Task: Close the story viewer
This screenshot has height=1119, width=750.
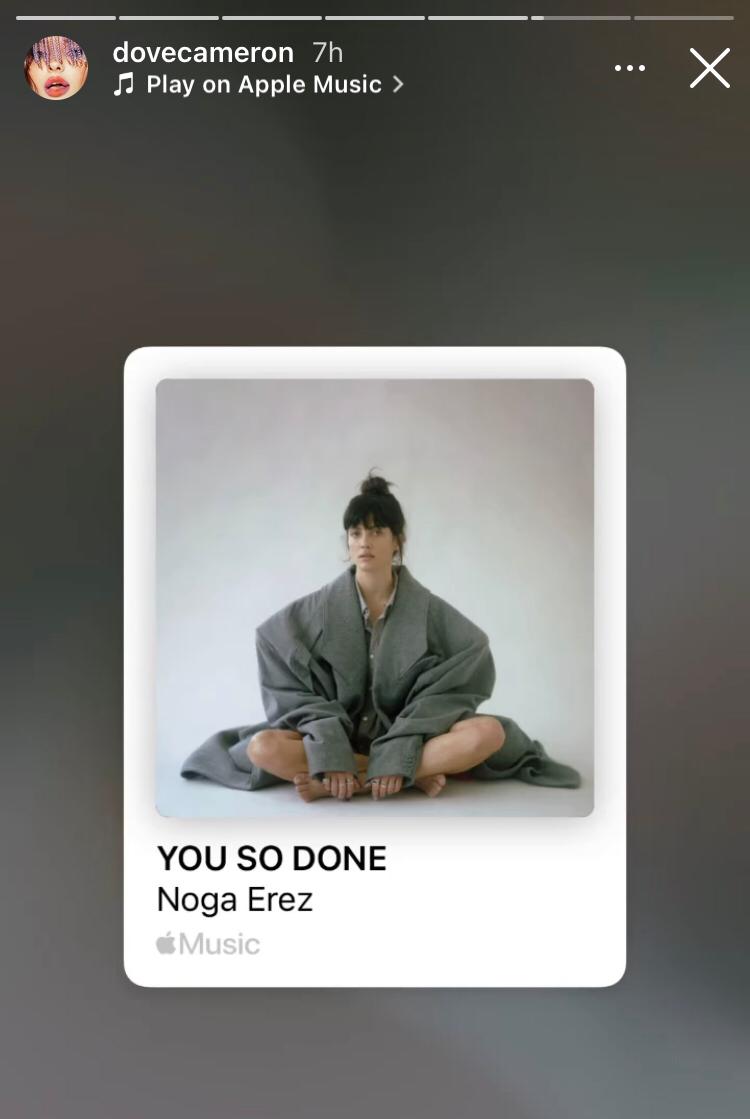Action: pyautogui.click(x=709, y=68)
